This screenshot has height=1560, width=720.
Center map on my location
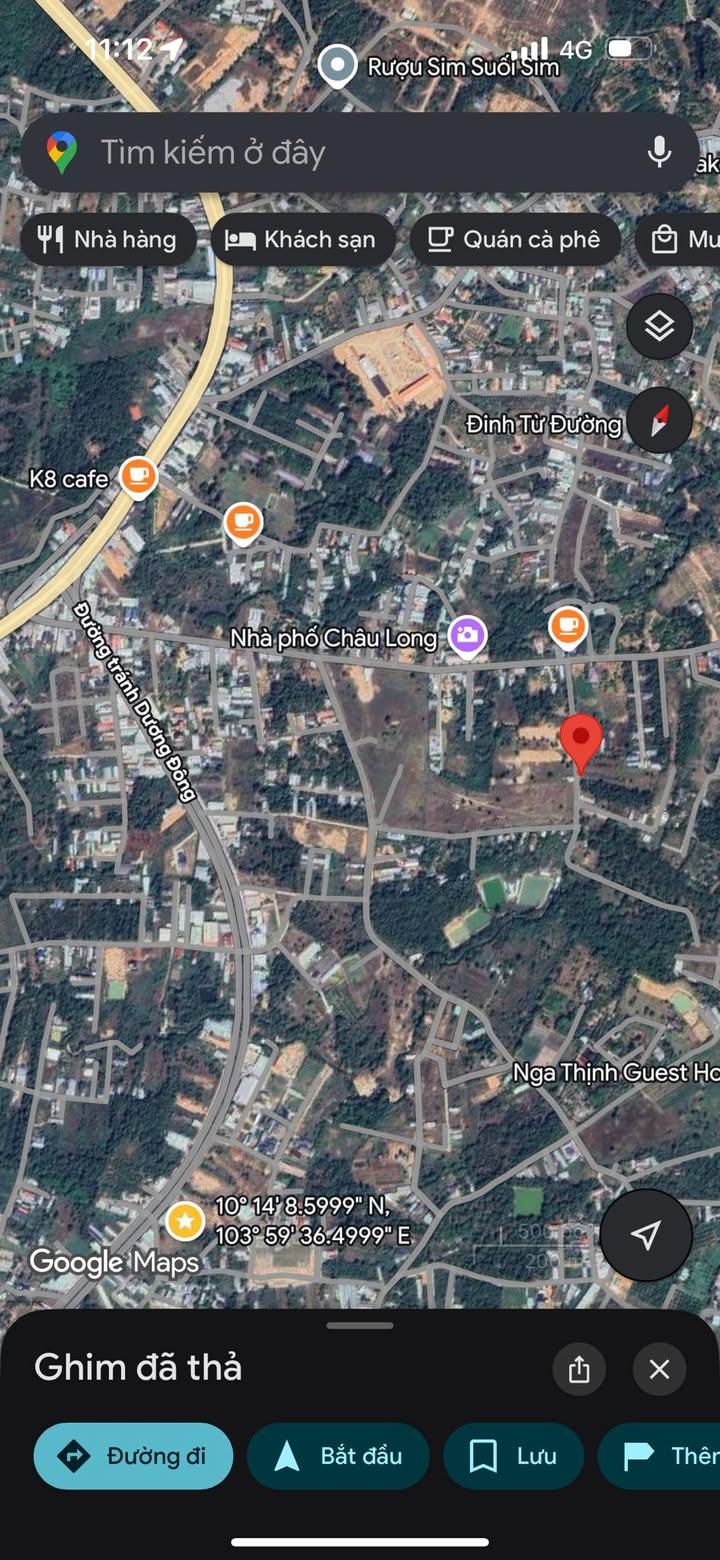(646, 1235)
